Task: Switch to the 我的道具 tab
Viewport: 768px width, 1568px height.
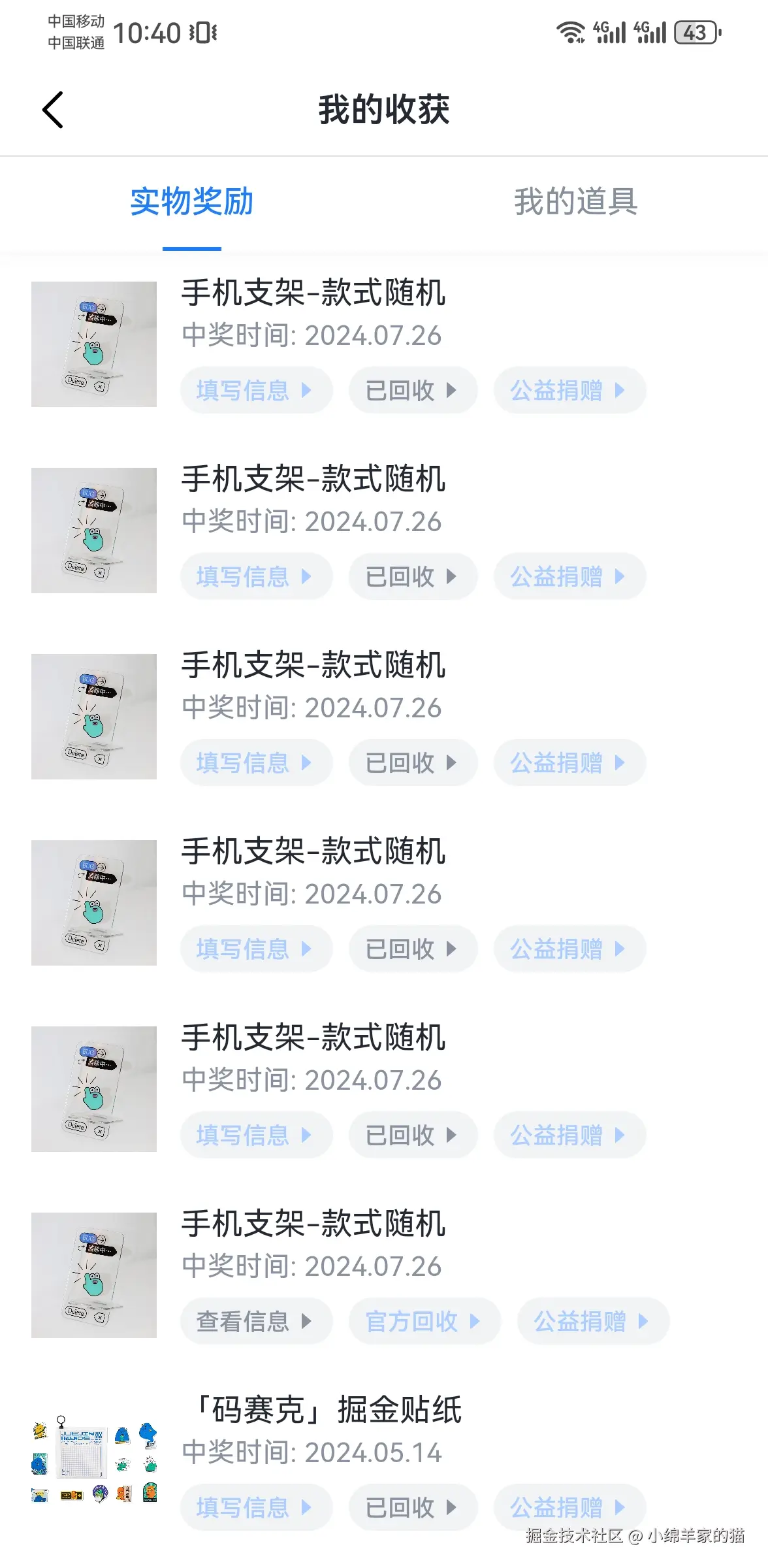Action: (x=575, y=204)
